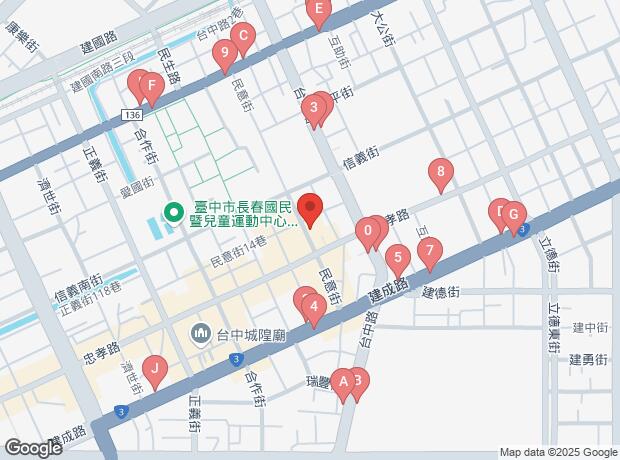Open marker 8 on the map

pos(441,174)
